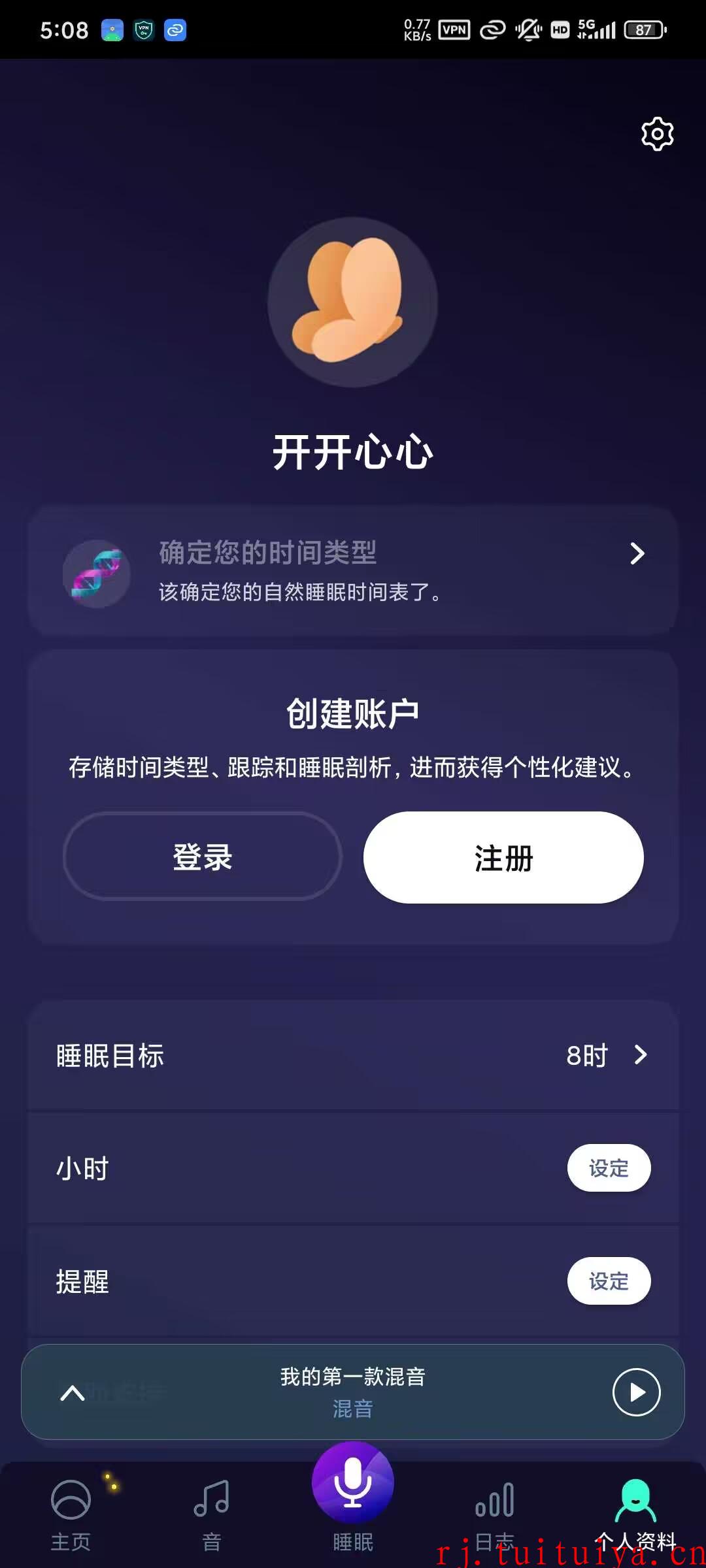
Task: Tap the 登录 button
Action: 203,857
